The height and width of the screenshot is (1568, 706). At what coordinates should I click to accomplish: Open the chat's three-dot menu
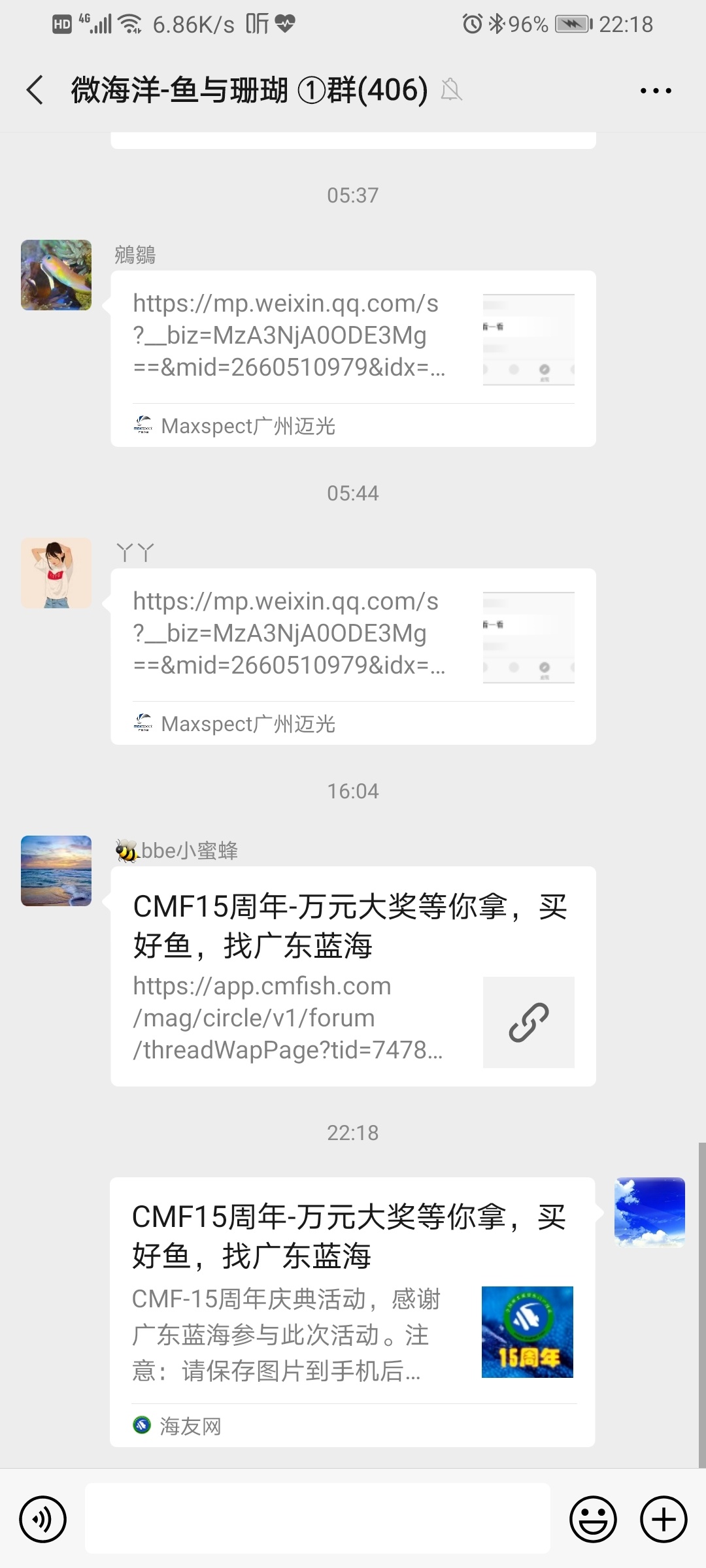click(x=656, y=91)
